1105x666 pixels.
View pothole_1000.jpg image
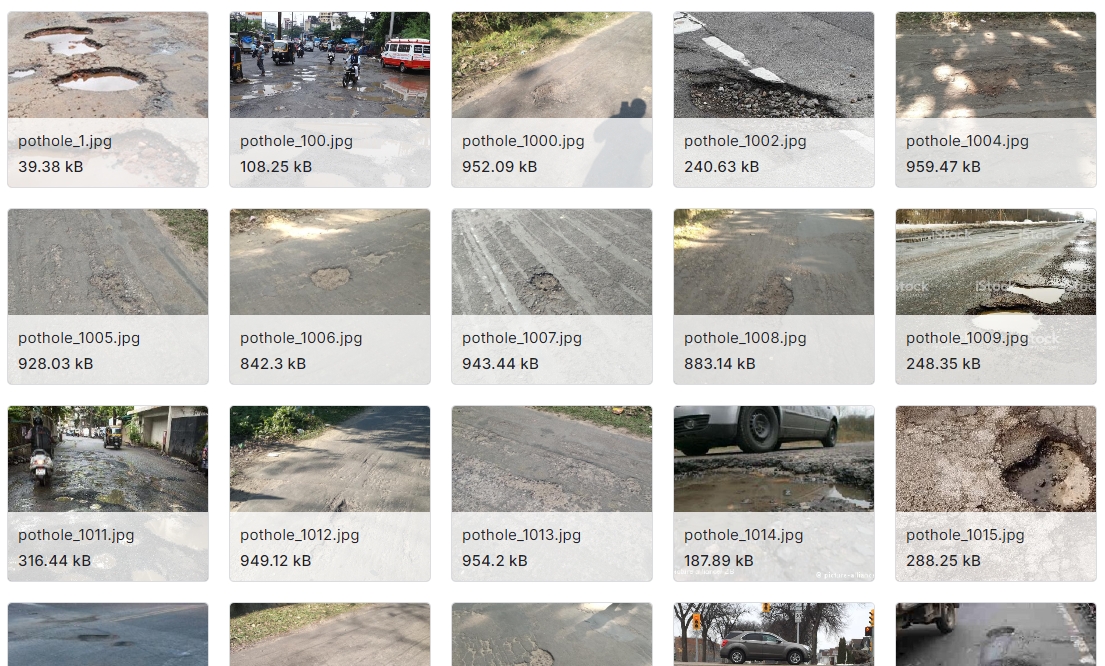point(552,99)
